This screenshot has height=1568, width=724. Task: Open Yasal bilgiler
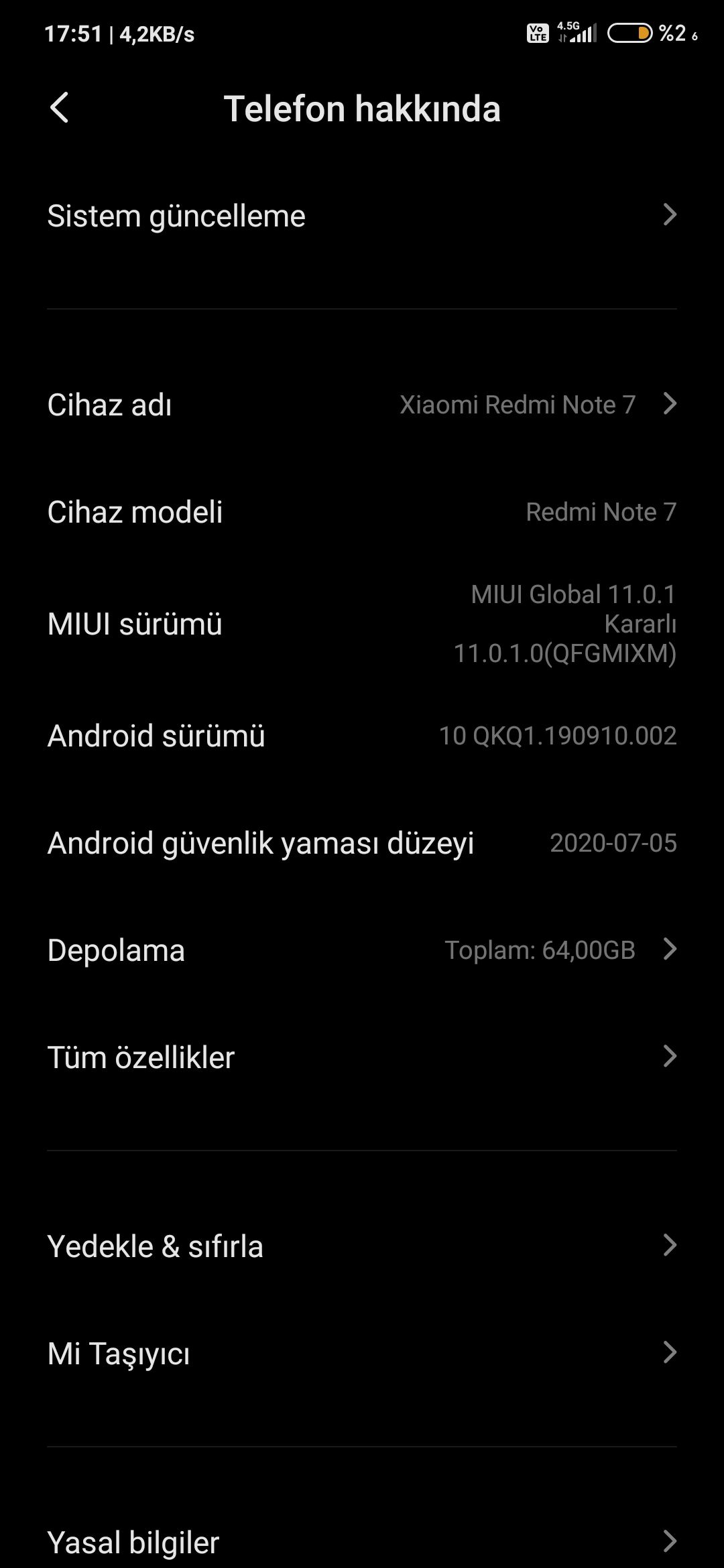pos(362,1543)
